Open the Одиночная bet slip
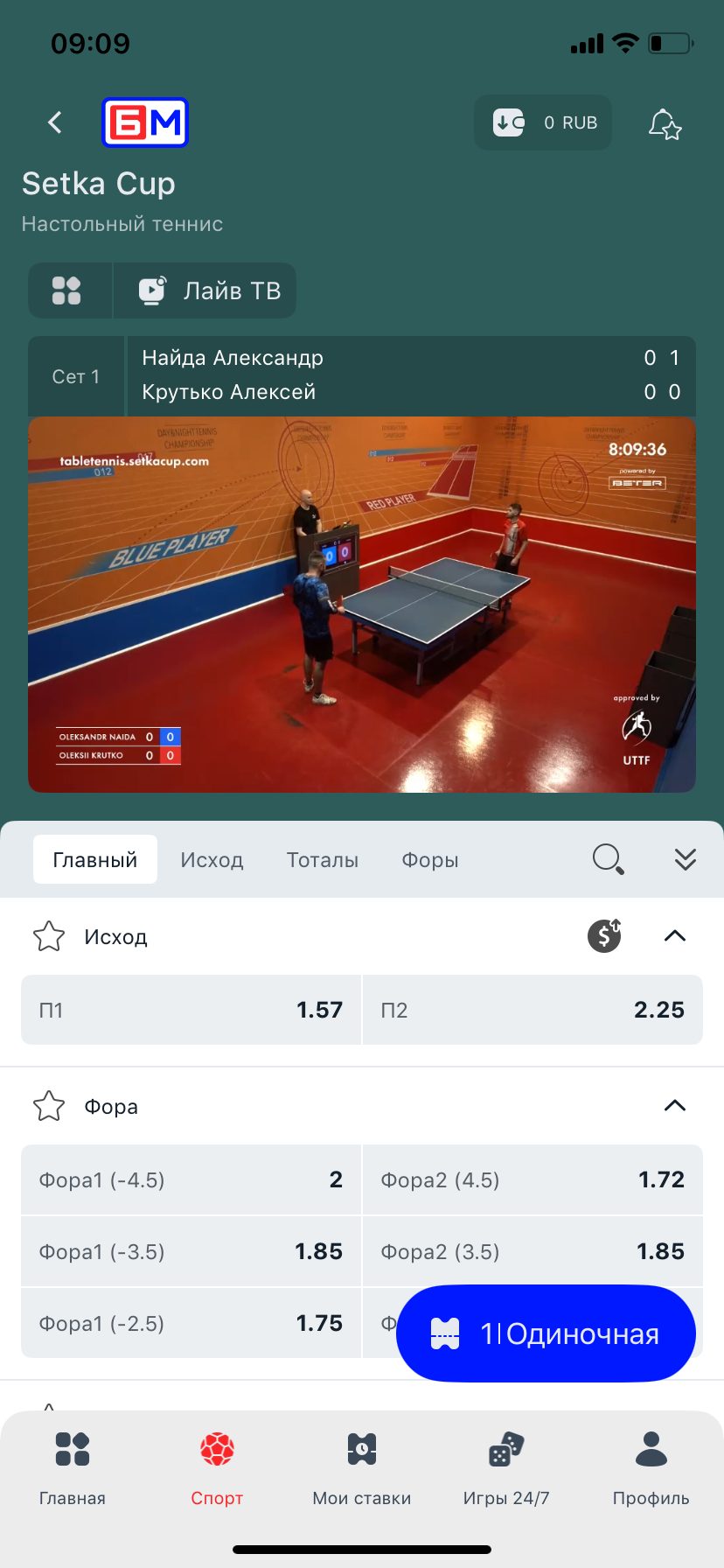724x1568 pixels. pyautogui.click(x=546, y=1333)
